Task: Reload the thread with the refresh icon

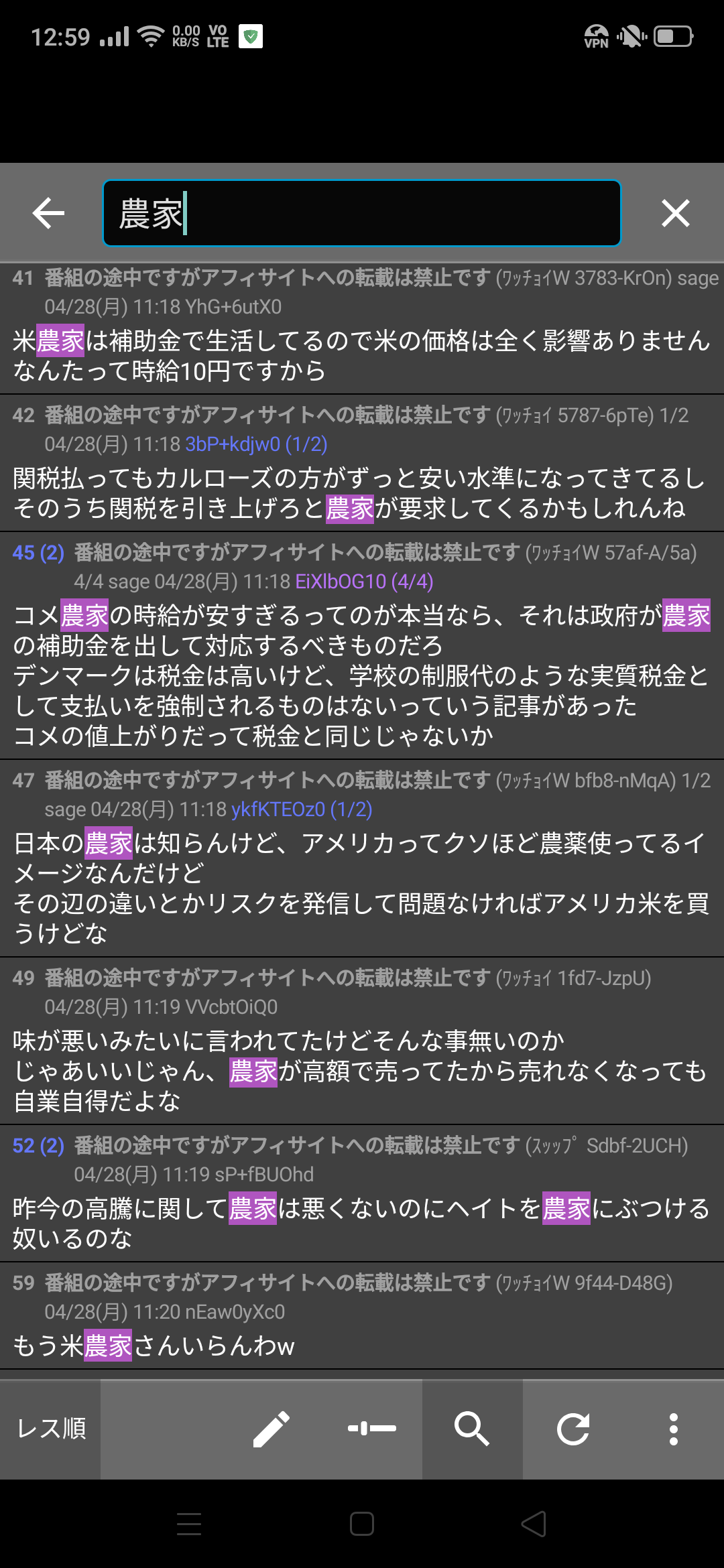Action: 573,1429
